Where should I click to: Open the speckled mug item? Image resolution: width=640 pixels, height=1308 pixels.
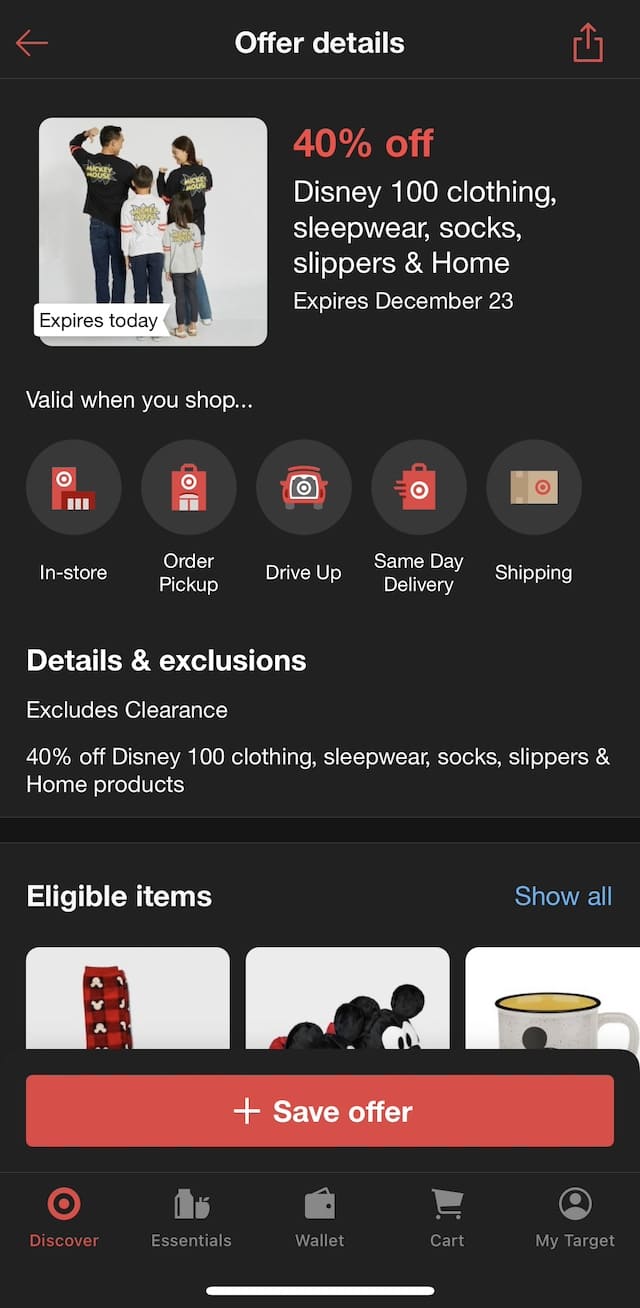(555, 1000)
